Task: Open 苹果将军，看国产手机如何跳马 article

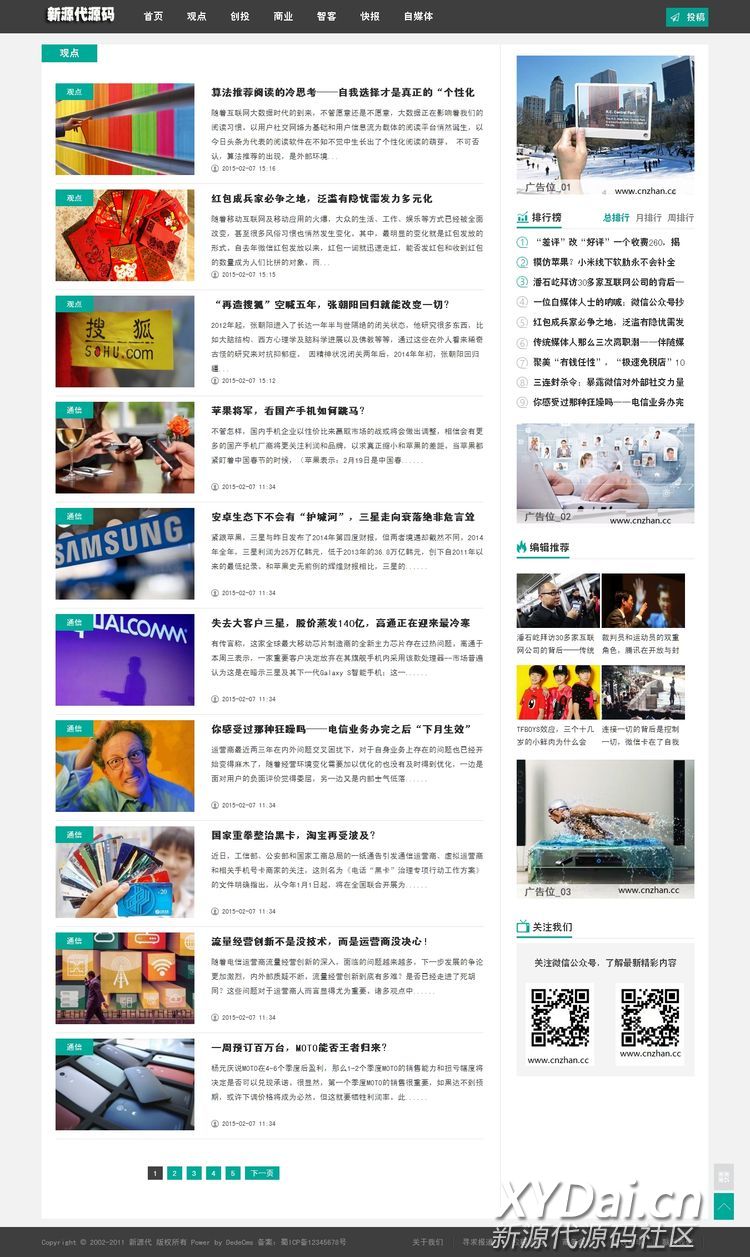Action: (x=288, y=410)
